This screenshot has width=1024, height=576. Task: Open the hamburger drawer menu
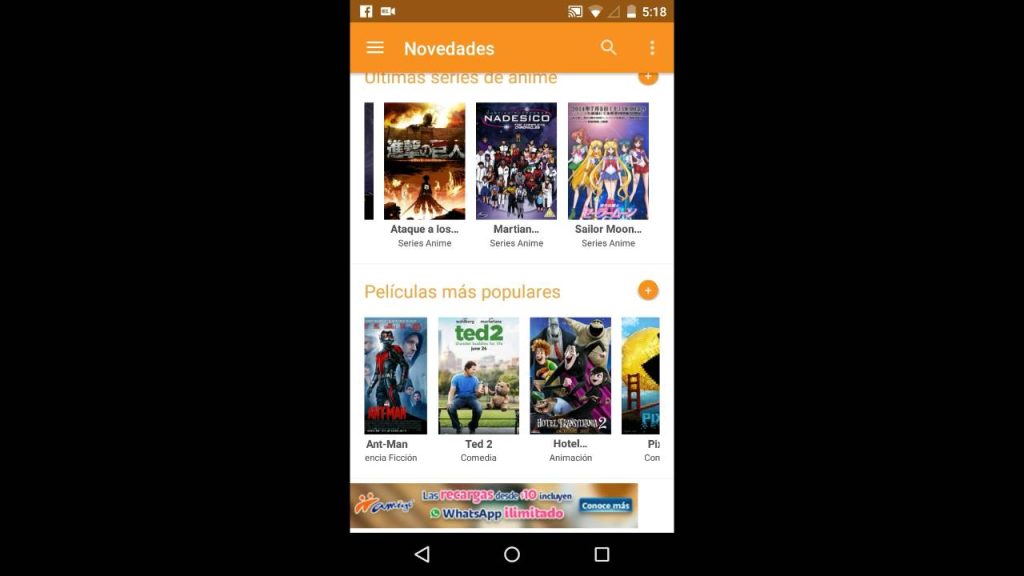click(x=375, y=48)
